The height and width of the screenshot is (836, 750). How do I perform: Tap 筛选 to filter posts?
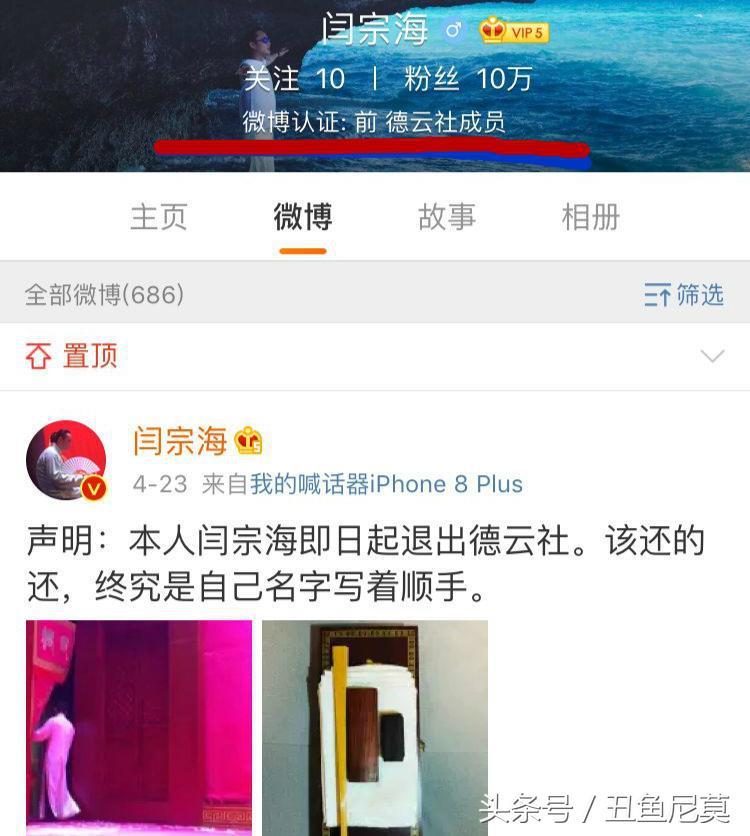coord(684,295)
